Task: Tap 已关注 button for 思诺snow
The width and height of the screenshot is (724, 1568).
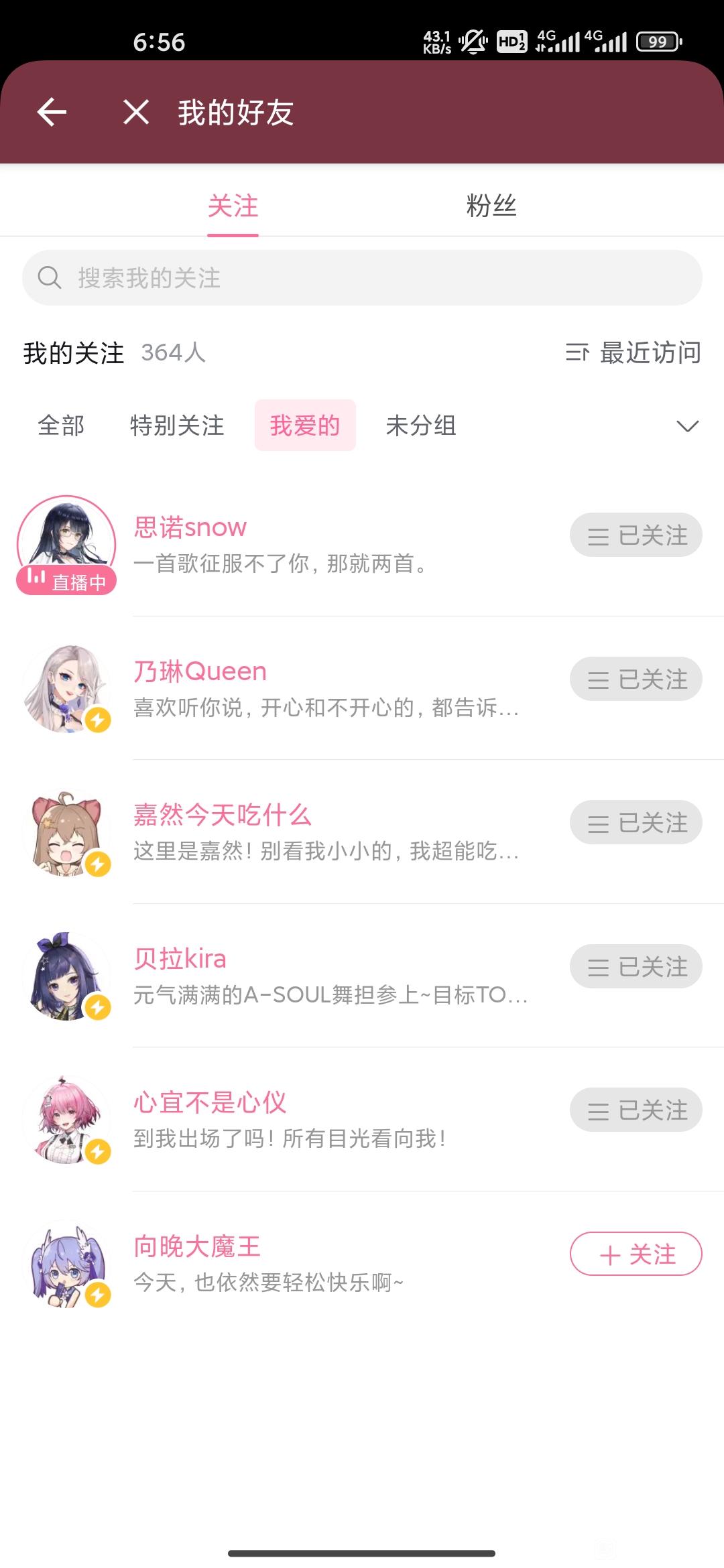Action: click(636, 535)
